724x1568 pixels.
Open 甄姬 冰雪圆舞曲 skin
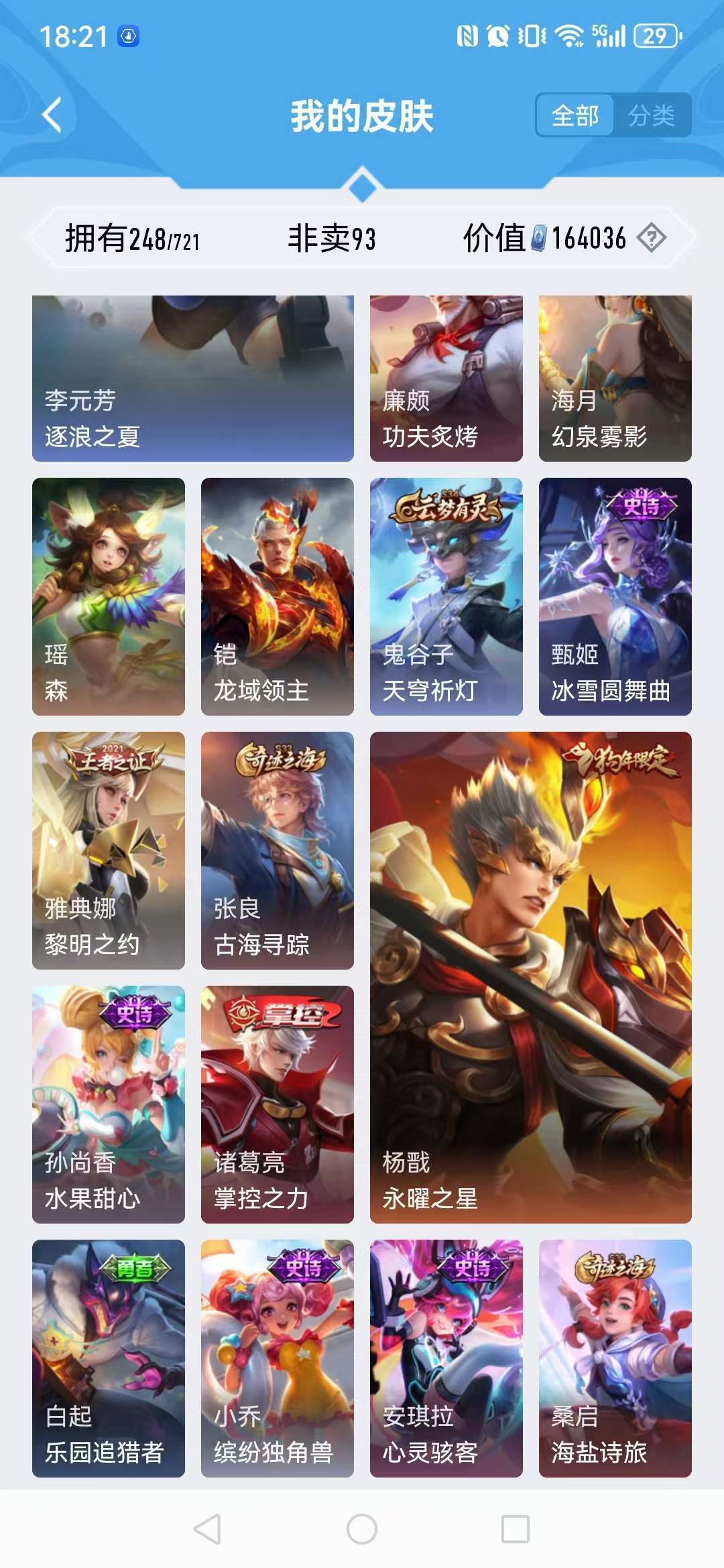(615, 596)
